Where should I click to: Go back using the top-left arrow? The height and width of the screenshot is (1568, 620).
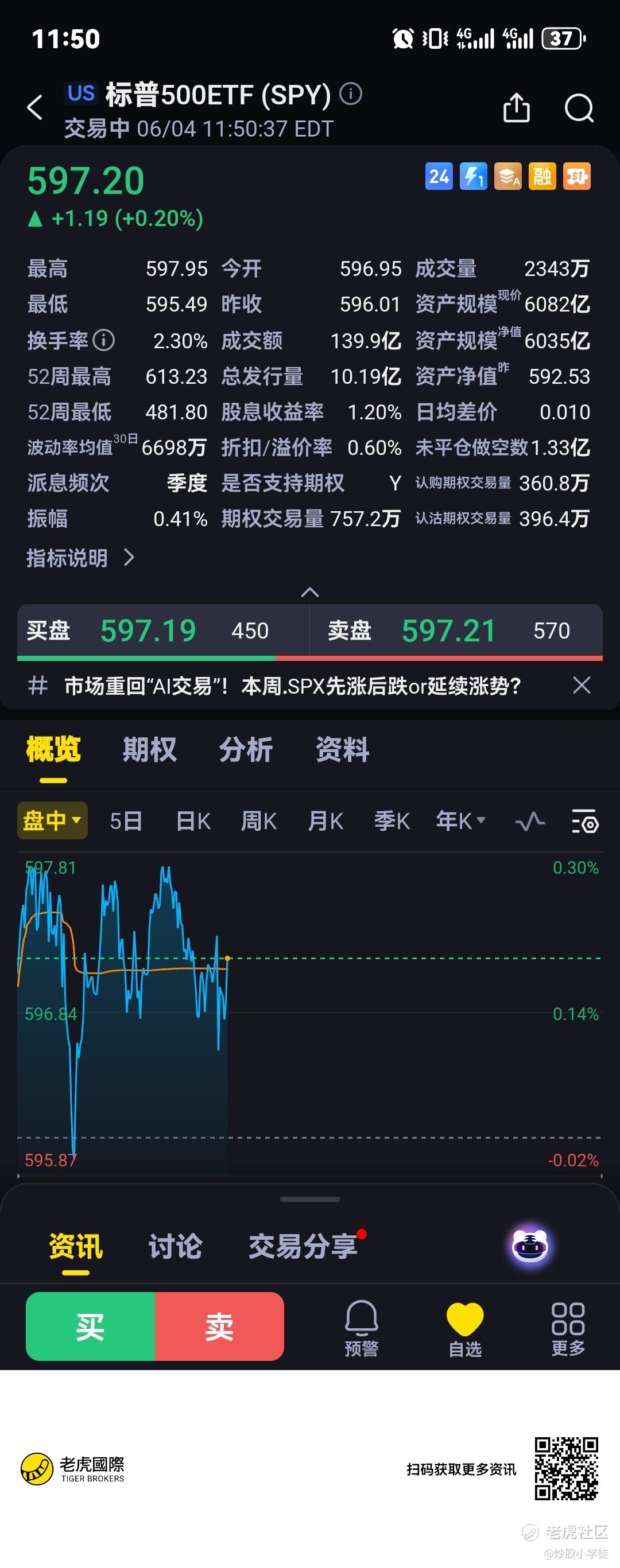(x=36, y=108)
